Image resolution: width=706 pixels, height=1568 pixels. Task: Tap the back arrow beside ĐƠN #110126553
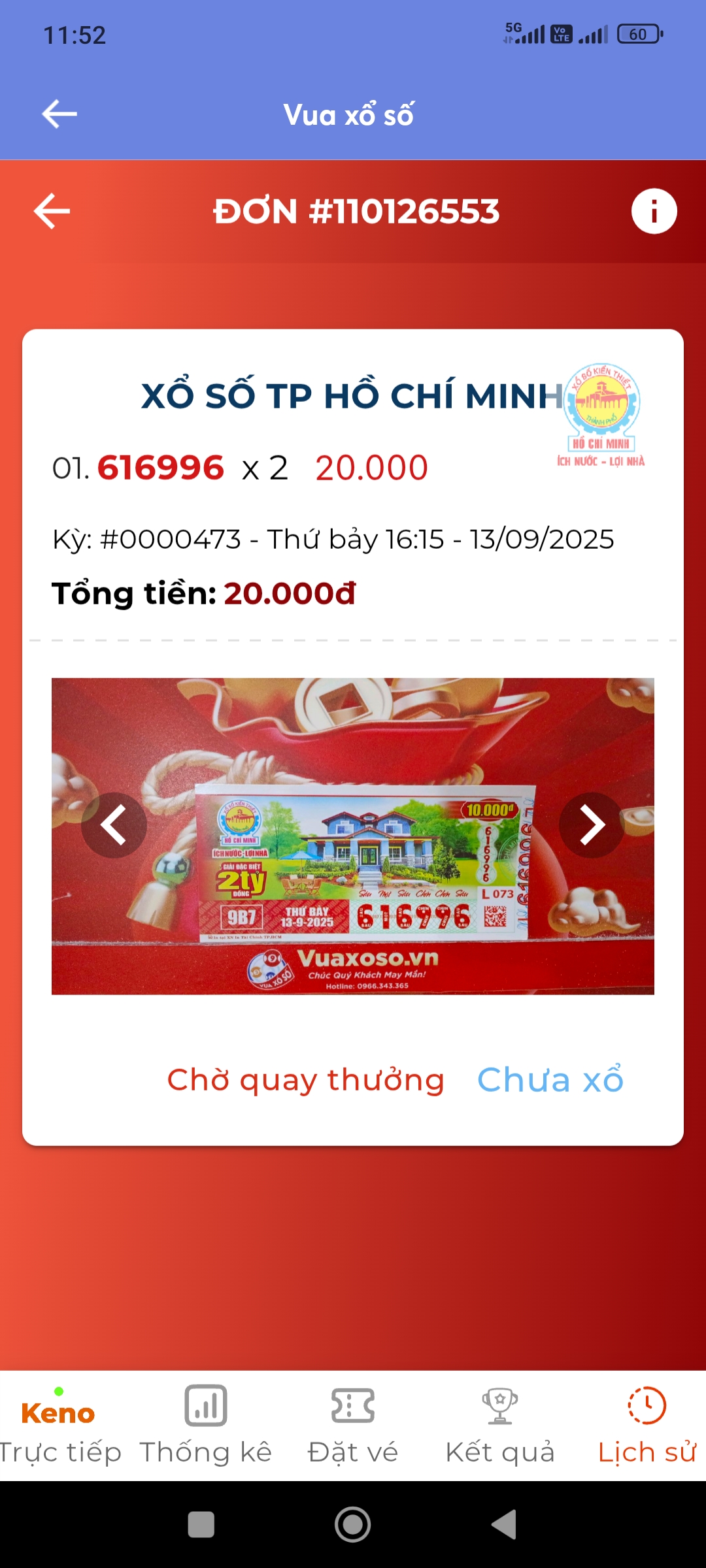click(x=52, y=211)
